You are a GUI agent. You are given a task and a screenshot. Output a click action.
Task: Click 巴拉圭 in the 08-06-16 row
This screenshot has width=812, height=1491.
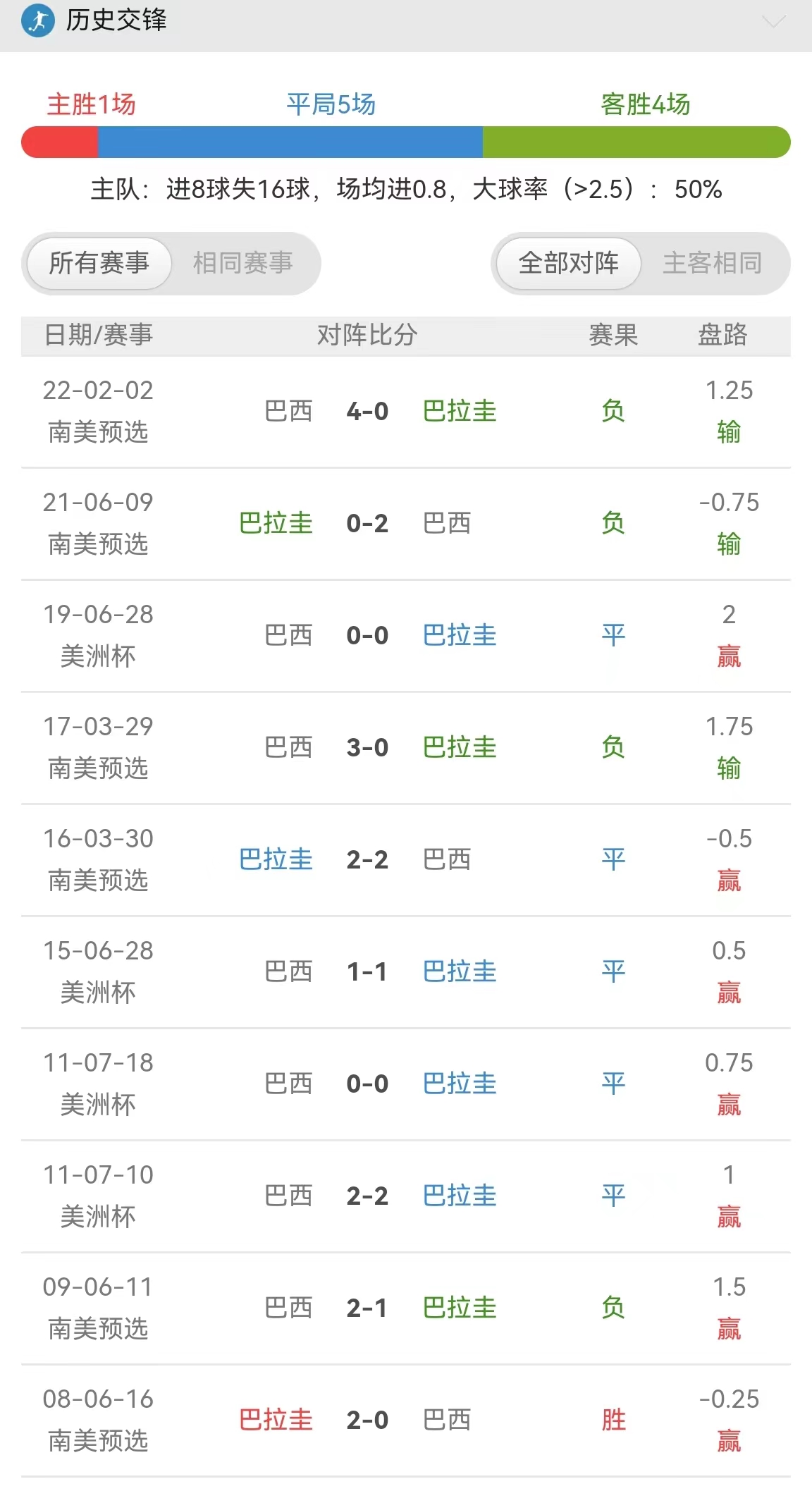276,1421
